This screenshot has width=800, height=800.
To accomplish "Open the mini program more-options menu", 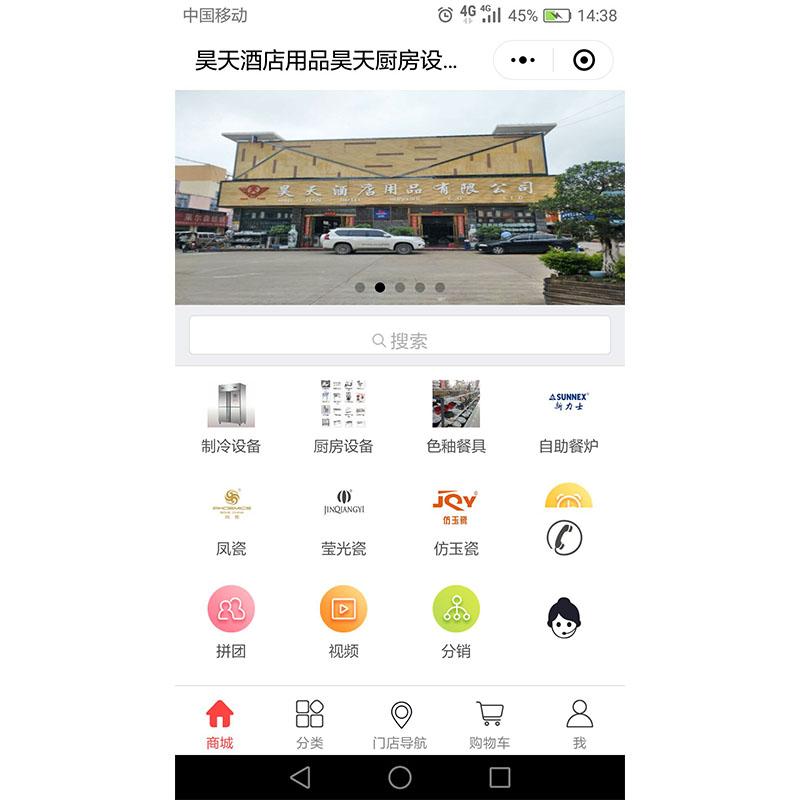I will (x=522, y=61).
